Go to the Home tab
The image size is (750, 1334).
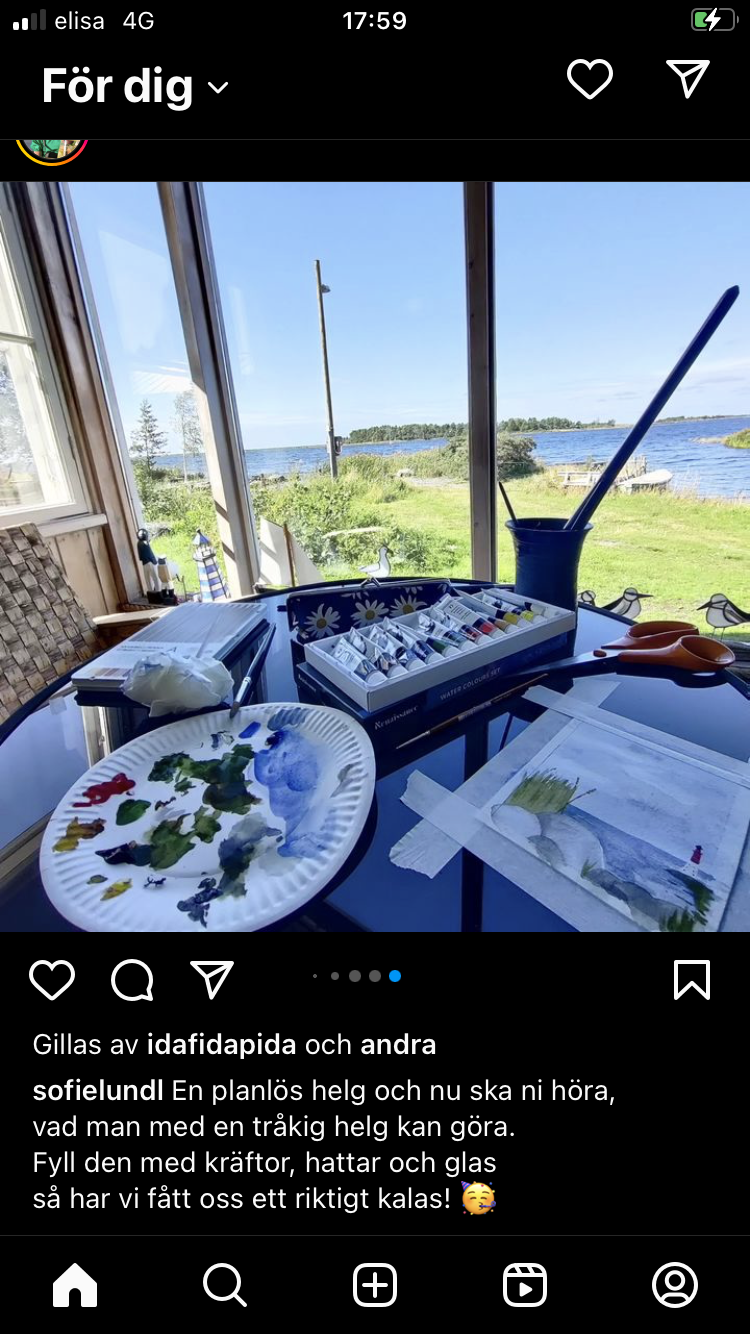coord(75,1285)
